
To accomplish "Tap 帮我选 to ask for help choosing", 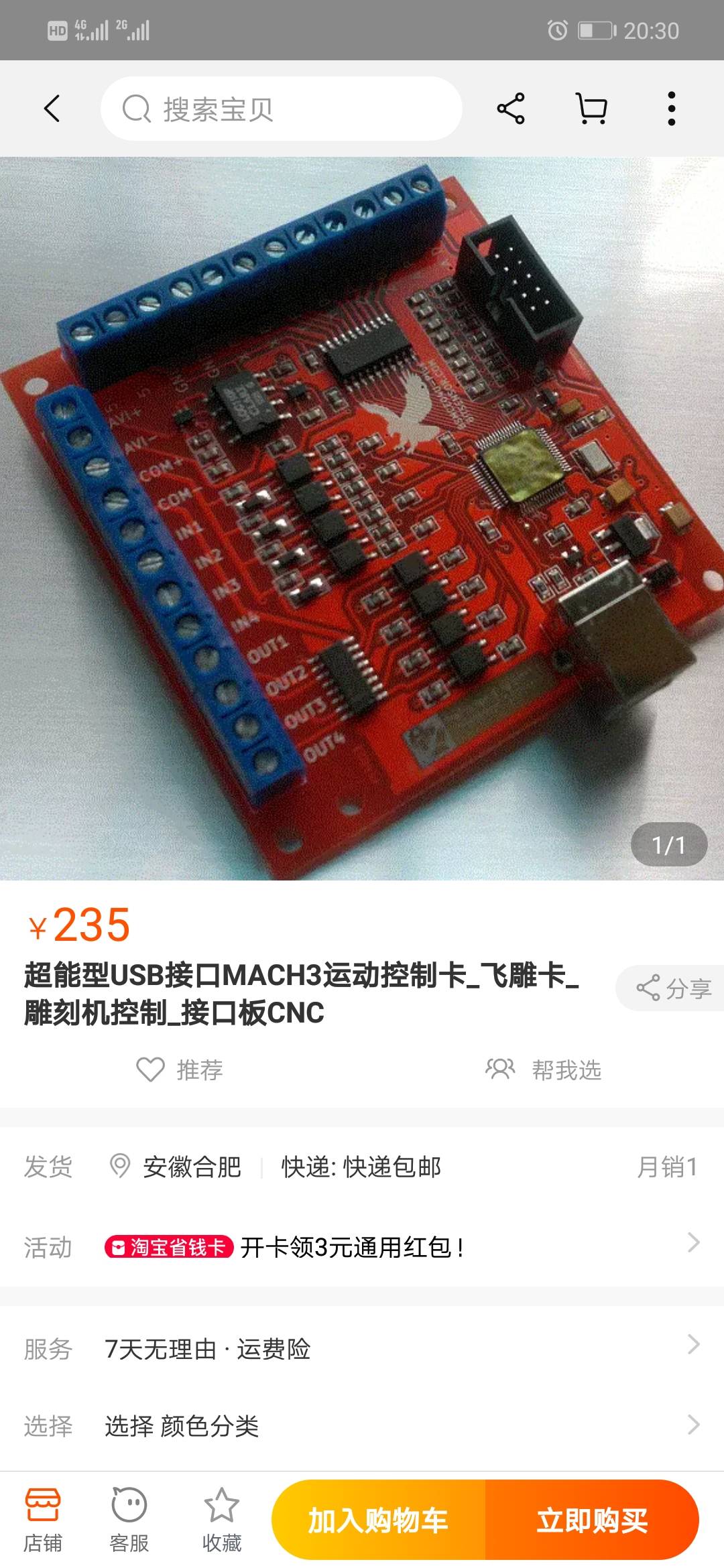I will [544, 1069].
